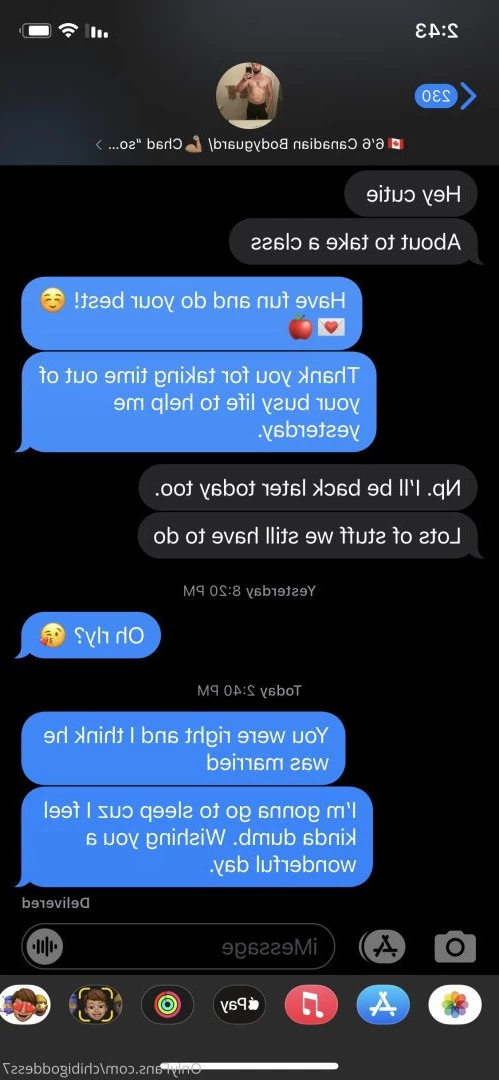Viewport: 499px width, 1080px height.
Task: Open Music in the app drawer
Action: [311, 1005]
